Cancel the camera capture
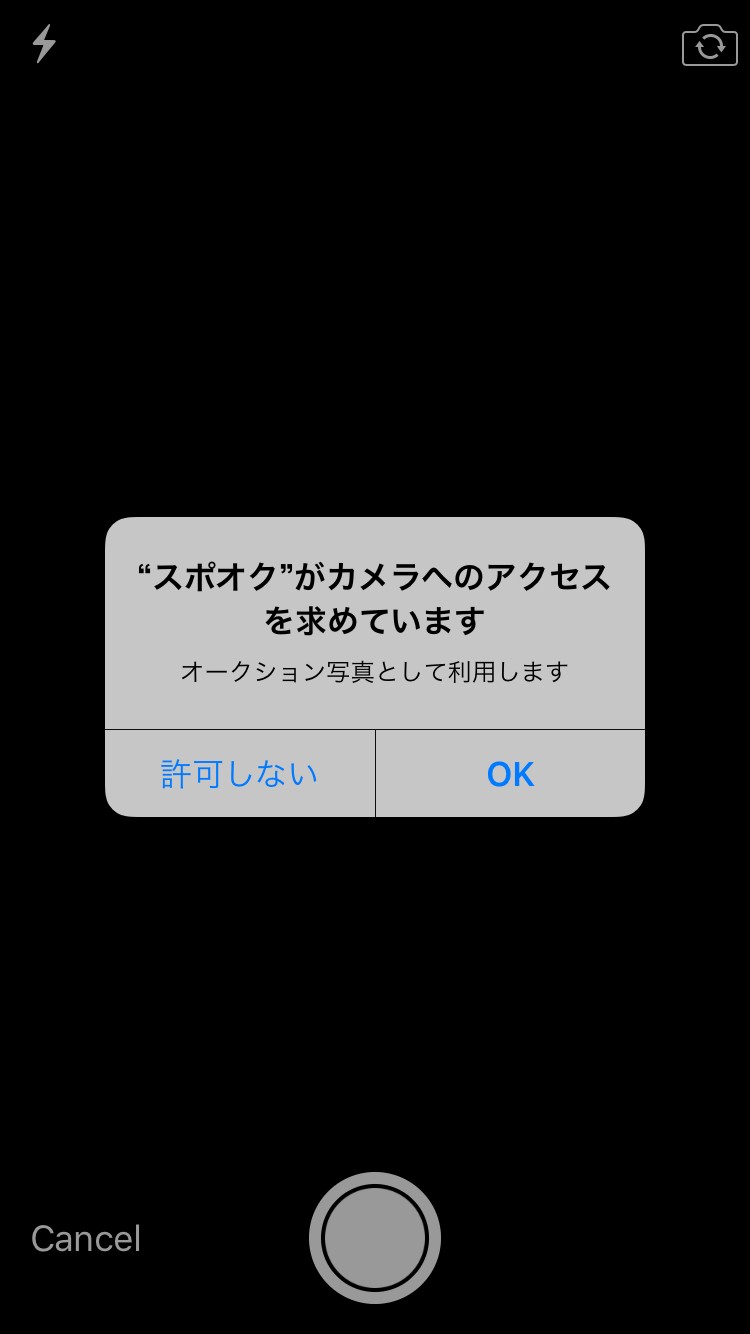Image resolution: width=750 pixels, height=1334 pixels. [x=86, y=1239]
